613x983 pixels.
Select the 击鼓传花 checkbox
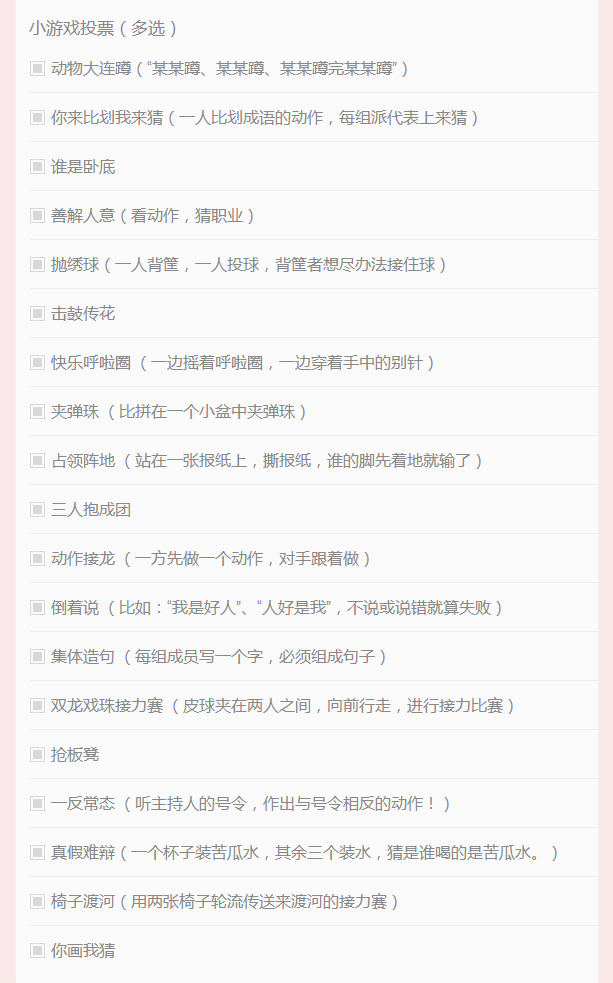(38, 313)
